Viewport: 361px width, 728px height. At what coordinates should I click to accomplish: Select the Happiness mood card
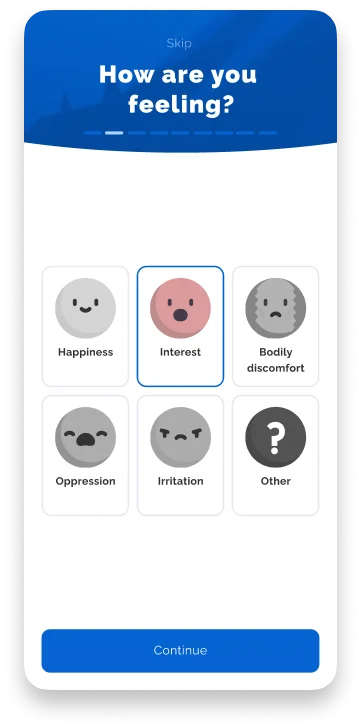tap(85, 326)
